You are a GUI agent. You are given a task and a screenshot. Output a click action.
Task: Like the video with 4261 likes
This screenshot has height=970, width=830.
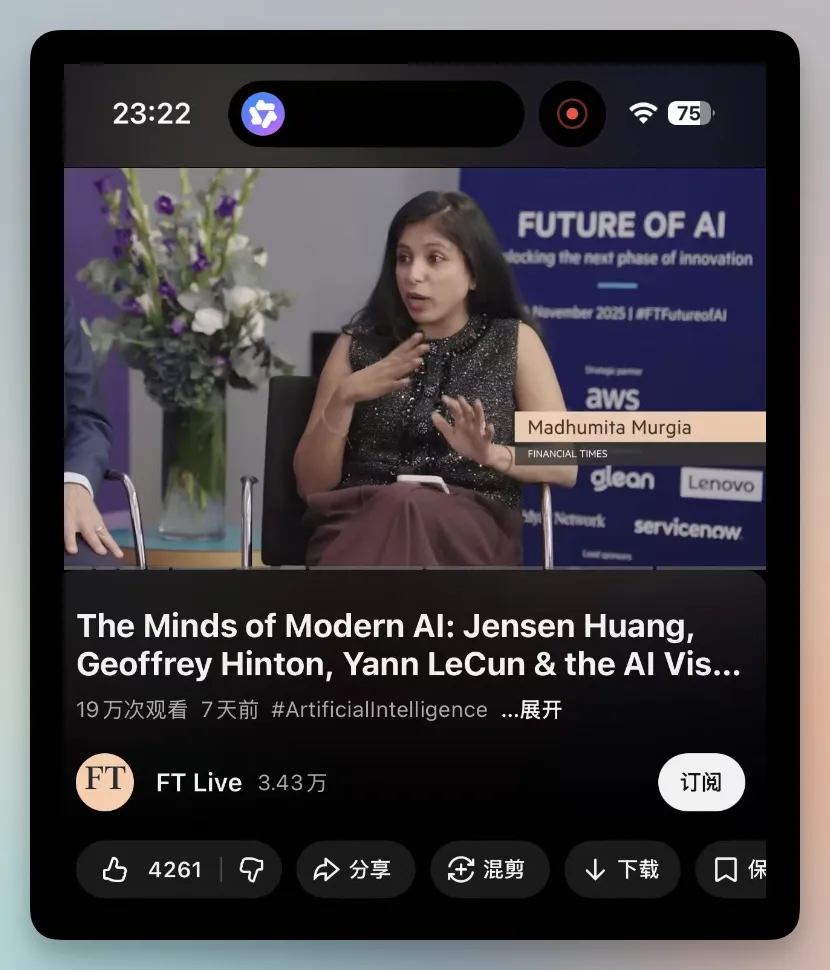pyautogui.click(x=152, y=870)
